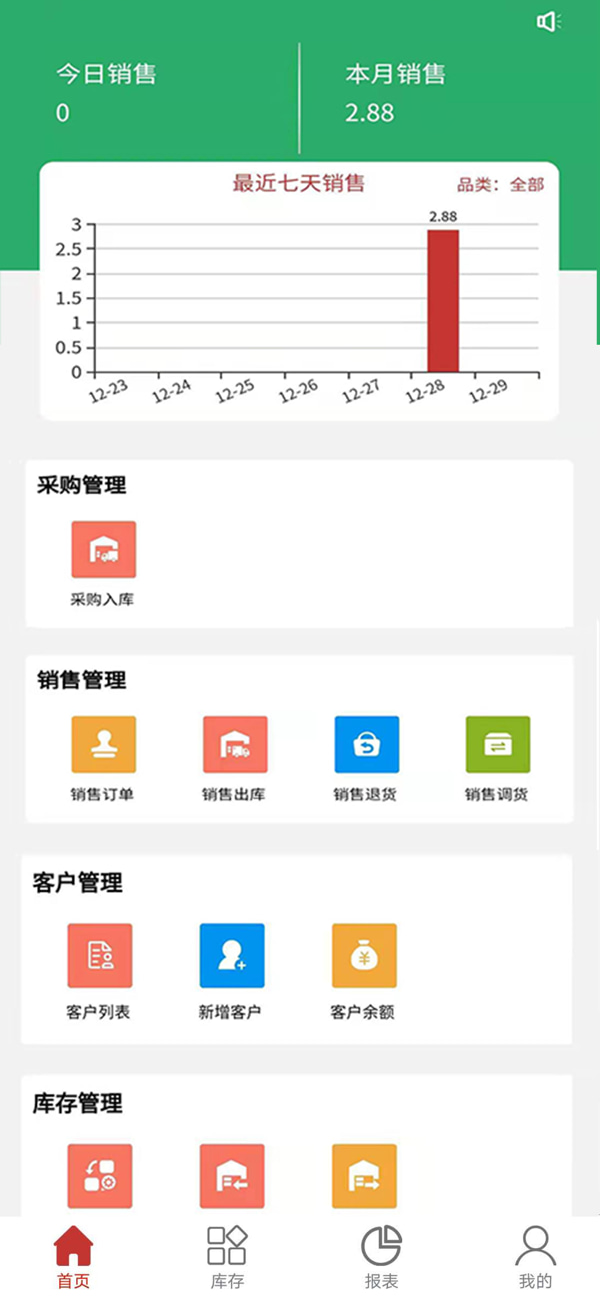Open 新增客户

pos(231,972)
